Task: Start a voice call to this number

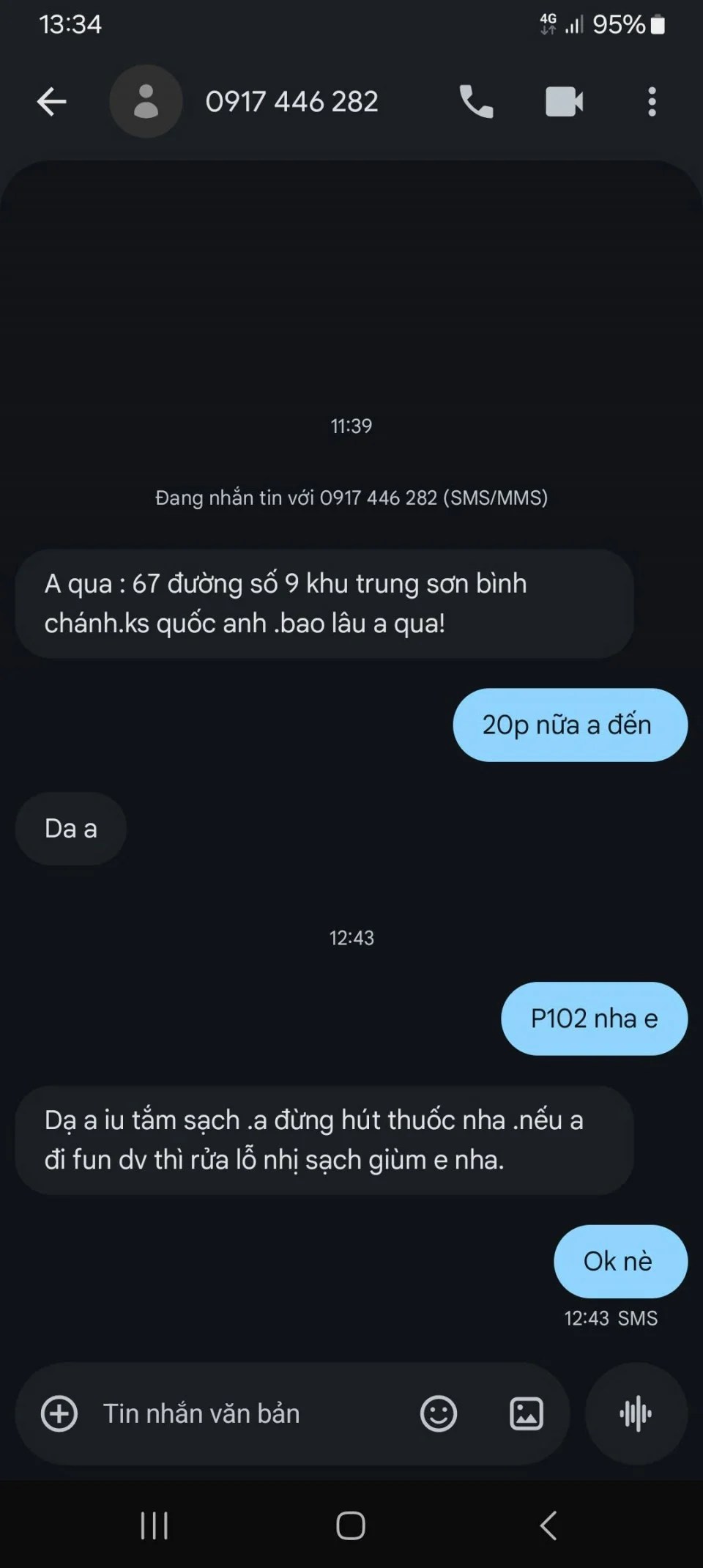Action: point(476,101)
